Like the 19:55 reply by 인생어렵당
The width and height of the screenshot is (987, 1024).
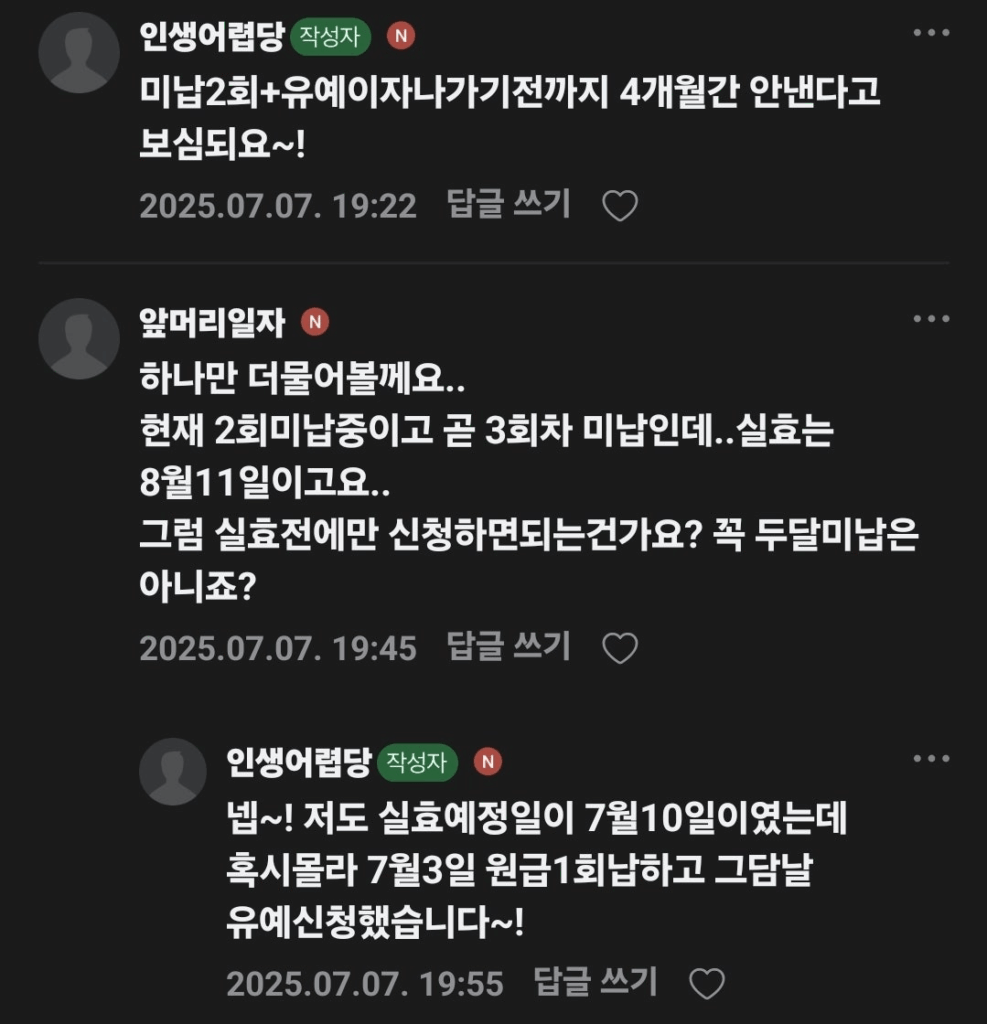point(707,983)
